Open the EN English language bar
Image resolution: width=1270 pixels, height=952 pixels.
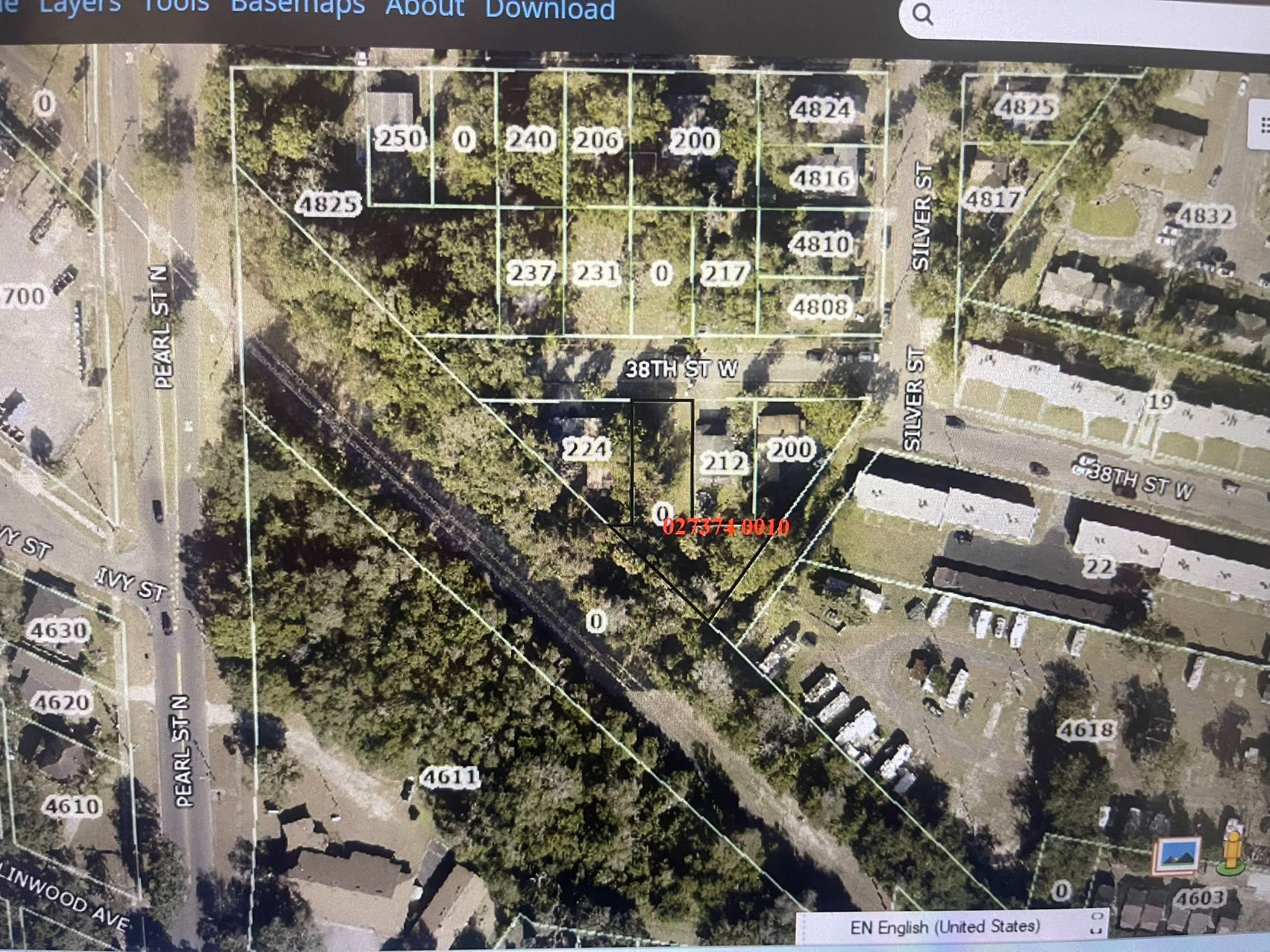click(x=945, y=927)
